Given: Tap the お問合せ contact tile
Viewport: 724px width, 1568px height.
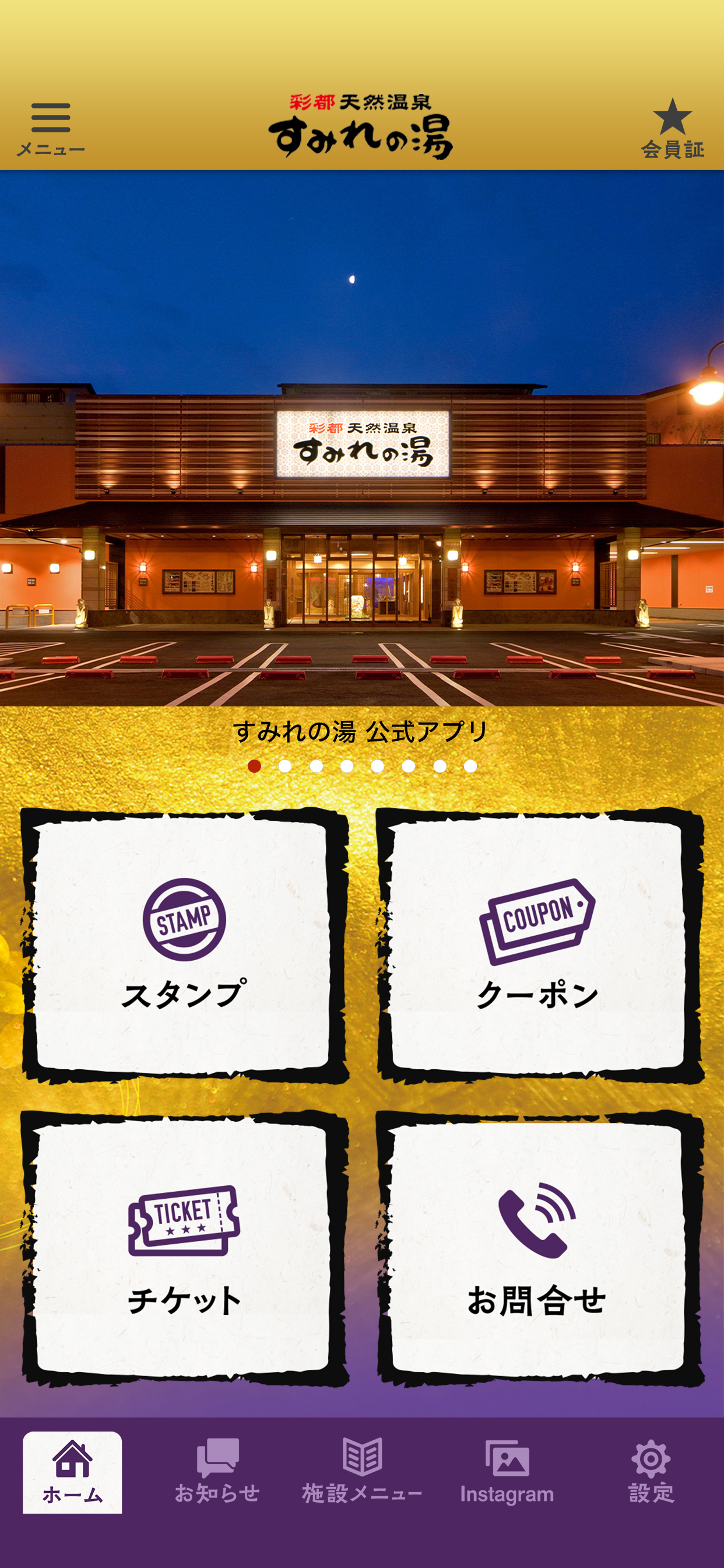Looking at the screenshot, I should [539, 1248].
